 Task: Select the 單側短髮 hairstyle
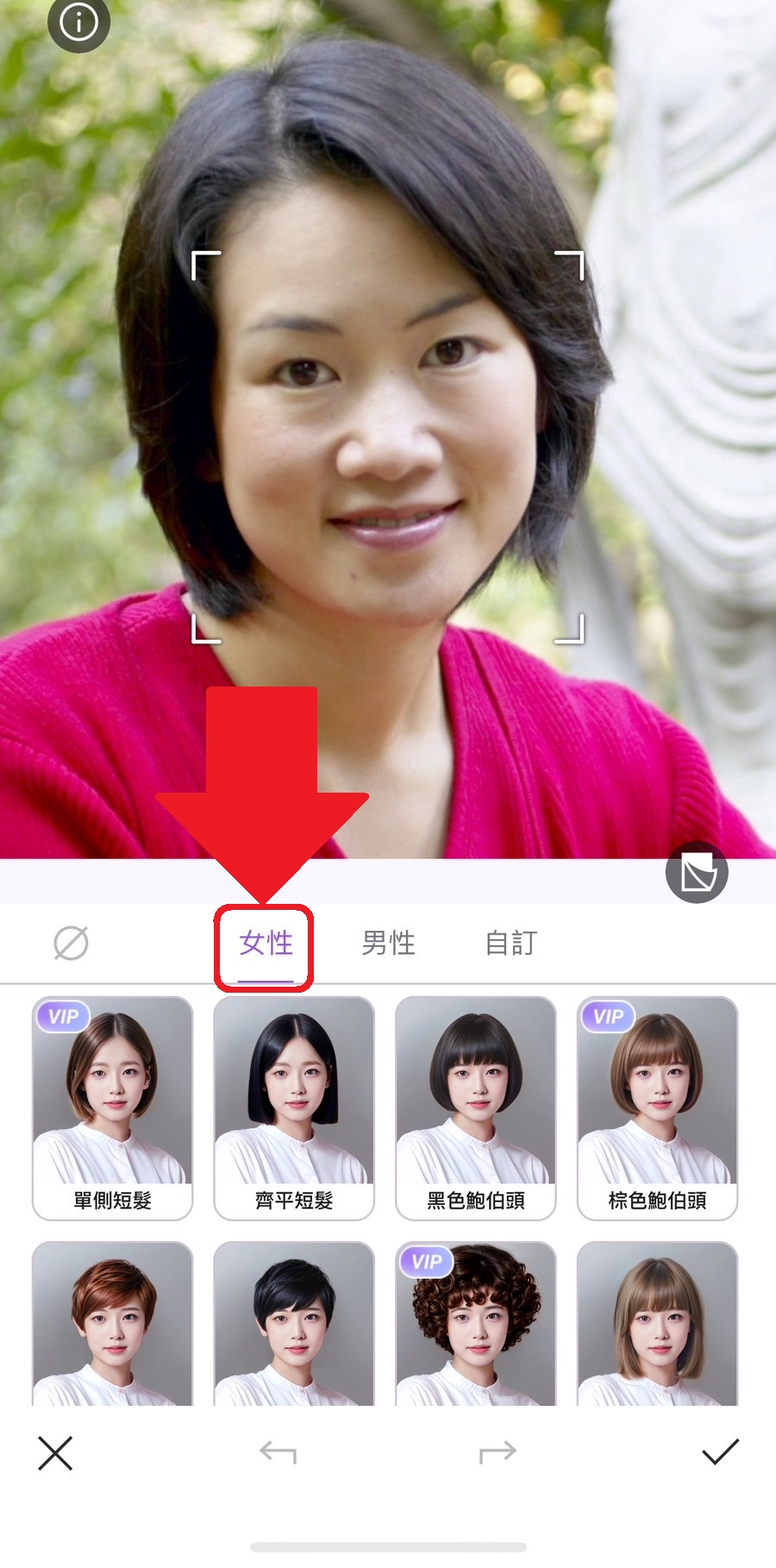point(112,1108)
